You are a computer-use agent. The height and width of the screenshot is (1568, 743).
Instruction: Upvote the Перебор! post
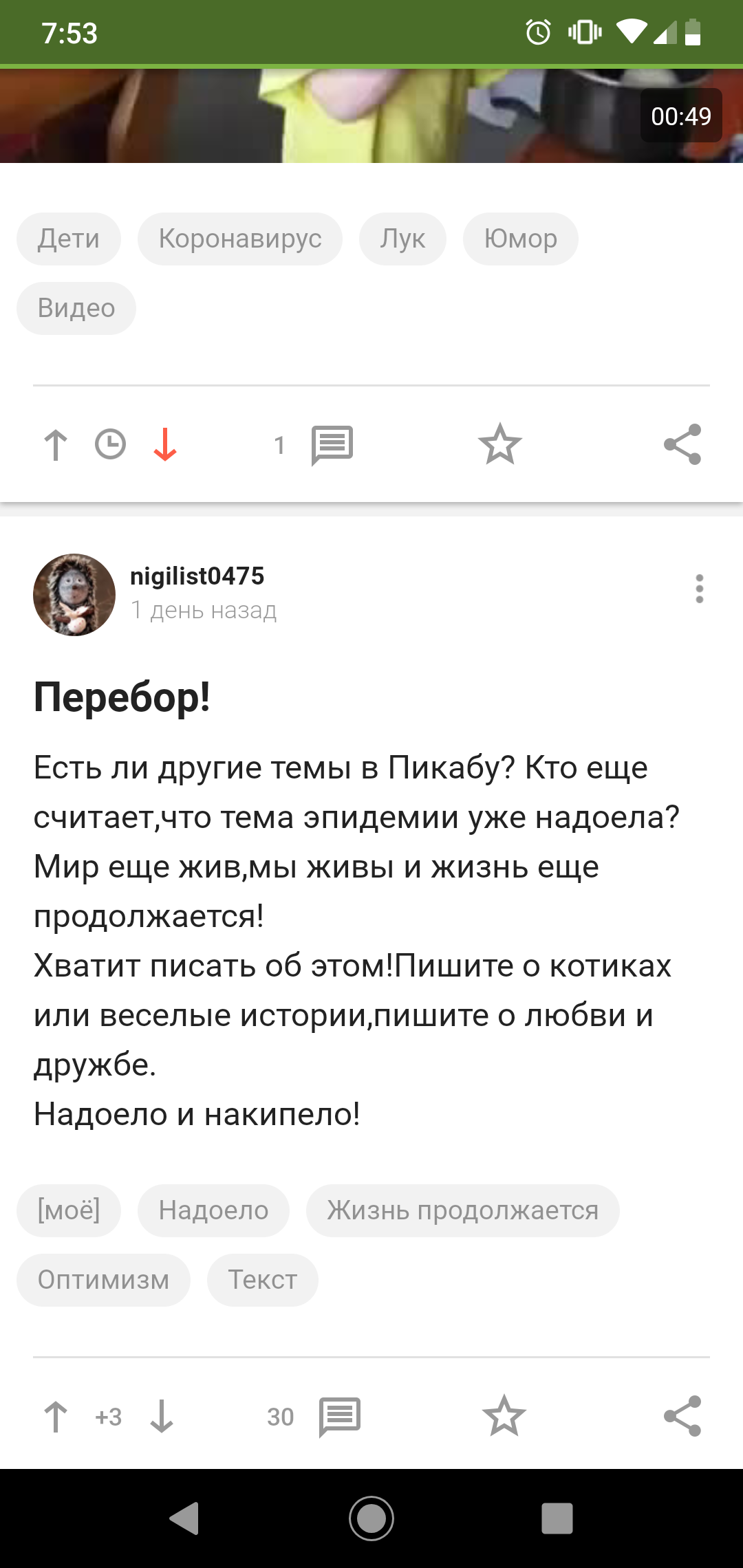tap(56, 1417)
